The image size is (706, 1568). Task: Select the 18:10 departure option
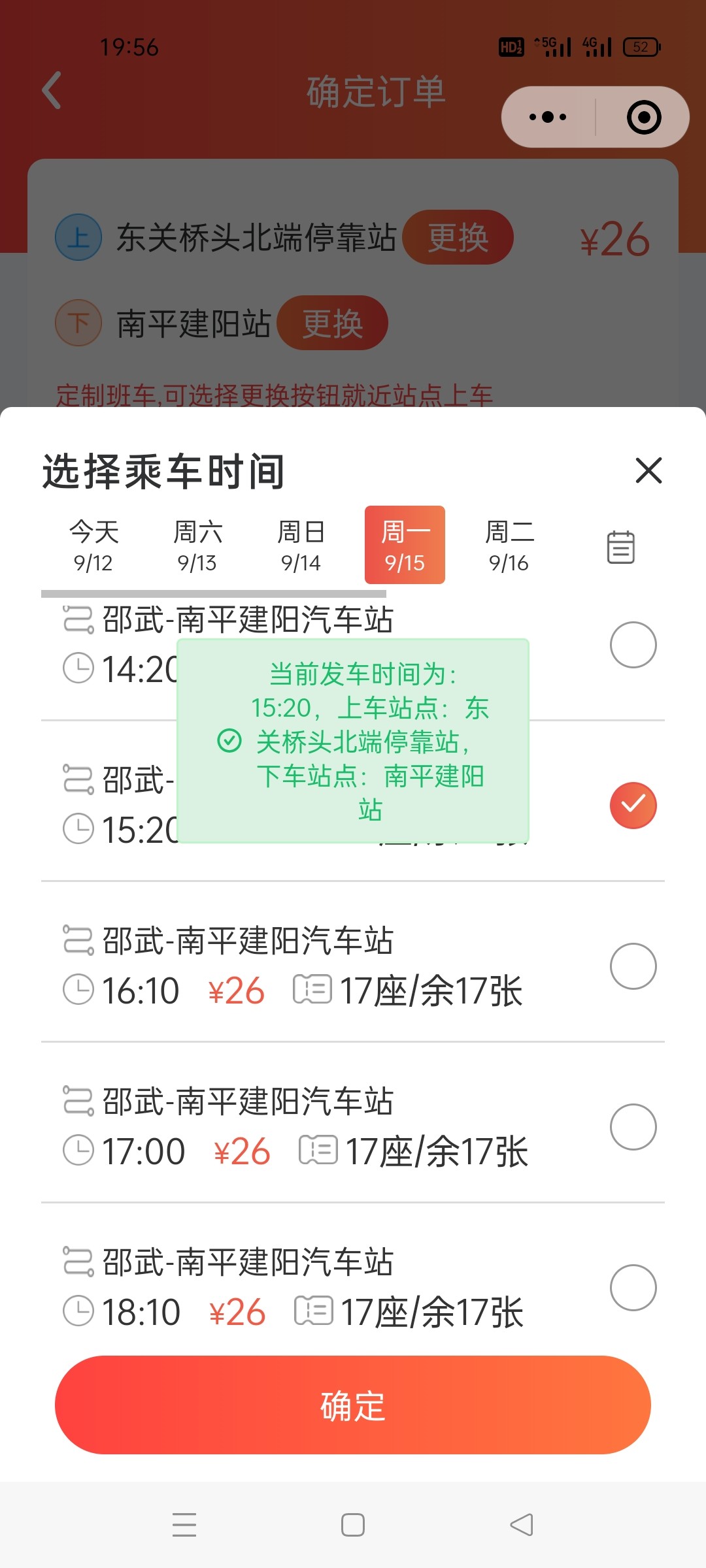click(x=633, y=1288)
